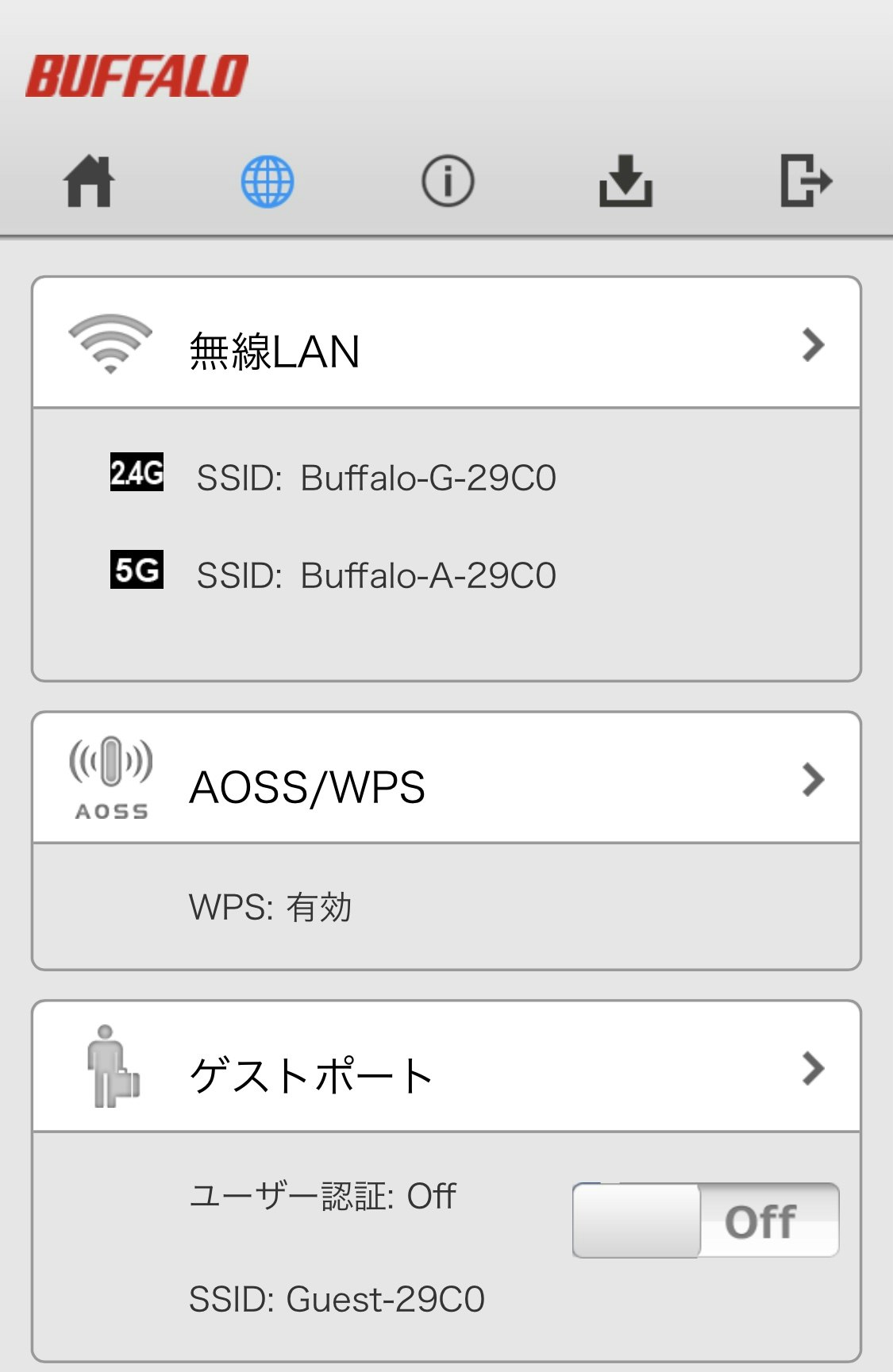
Task: Open ゲストポート settings
Action: (x=446, y=1069)
